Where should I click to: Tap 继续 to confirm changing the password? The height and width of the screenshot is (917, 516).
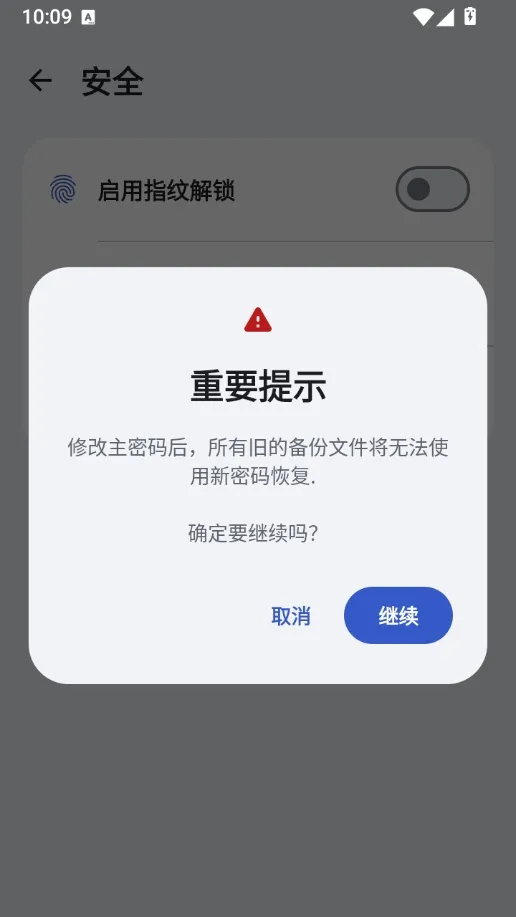tap(398, 615)
